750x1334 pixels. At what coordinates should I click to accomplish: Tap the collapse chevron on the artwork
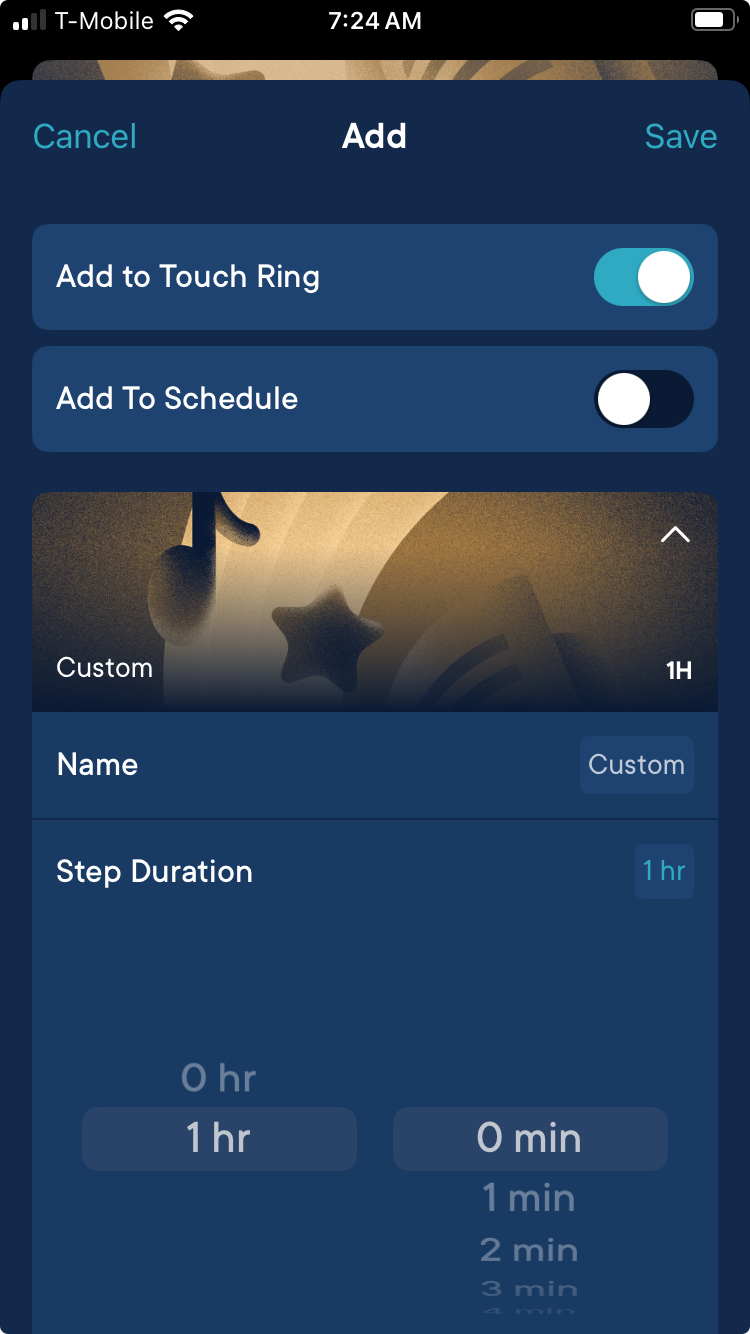coord(675,533)
